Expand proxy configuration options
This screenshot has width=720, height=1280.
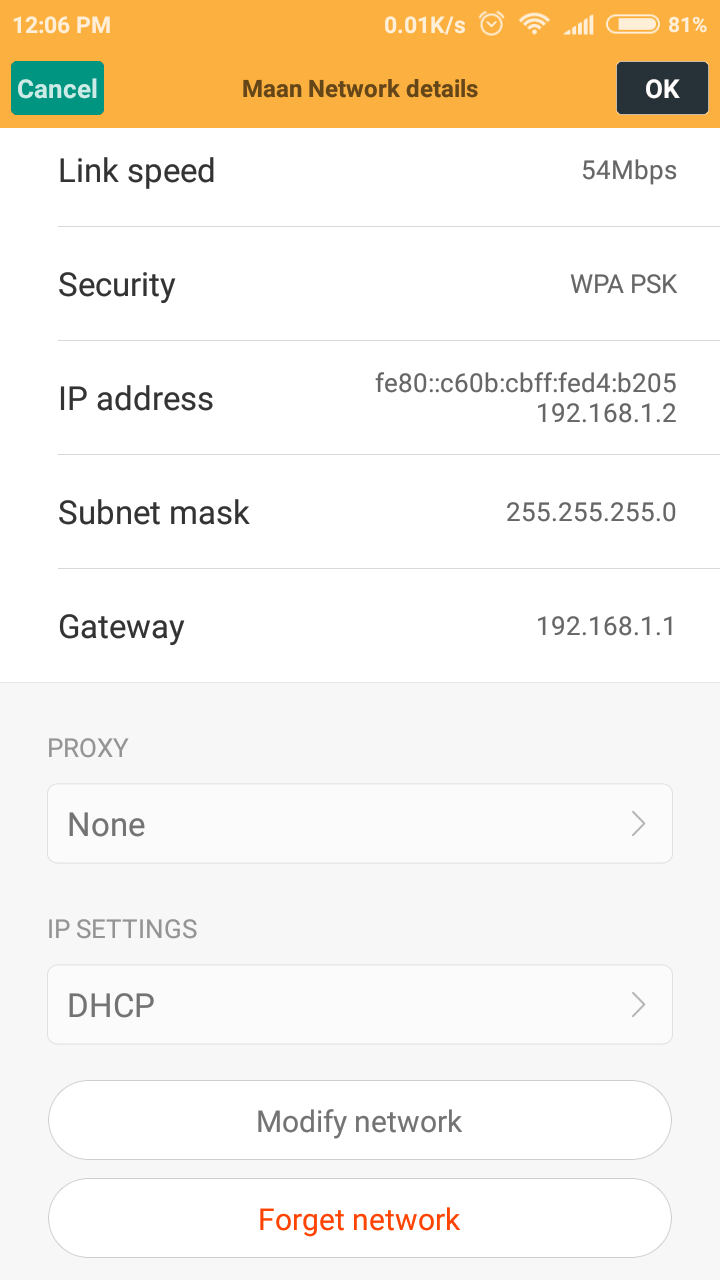[x=360, y=823]
